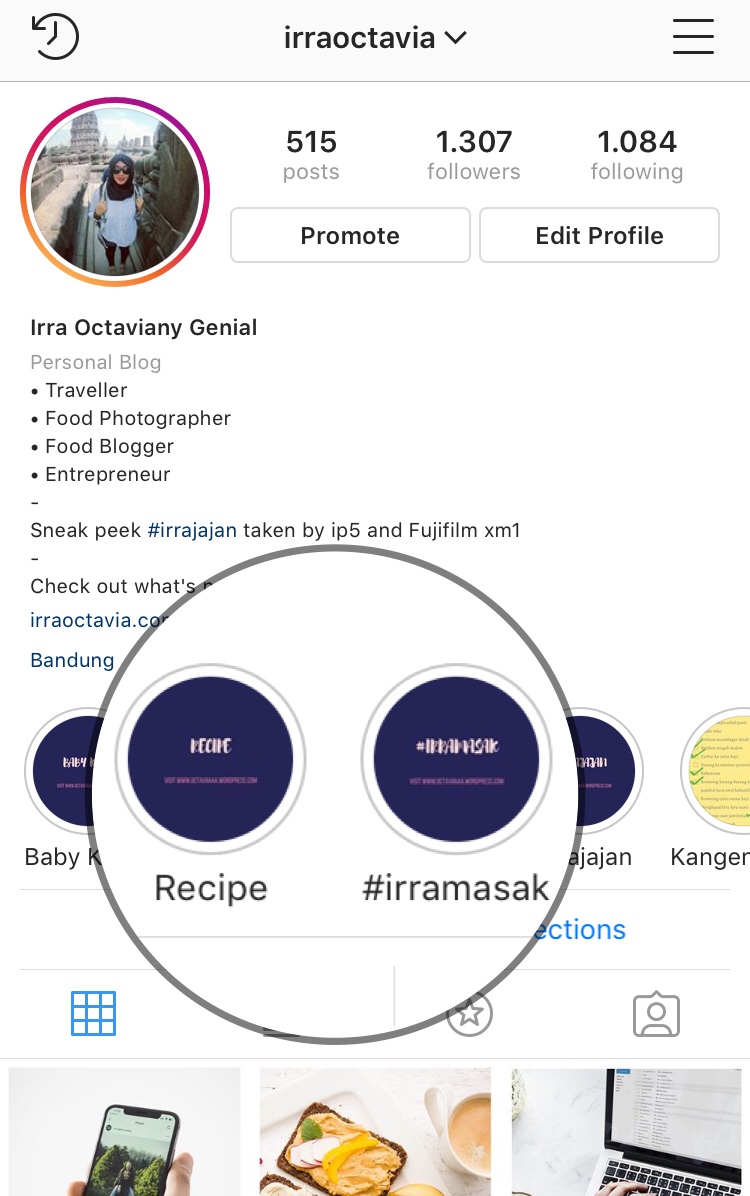This screenshot has width=750, height=1196.
Task: View the profile picture story
Action: [115, 192]
